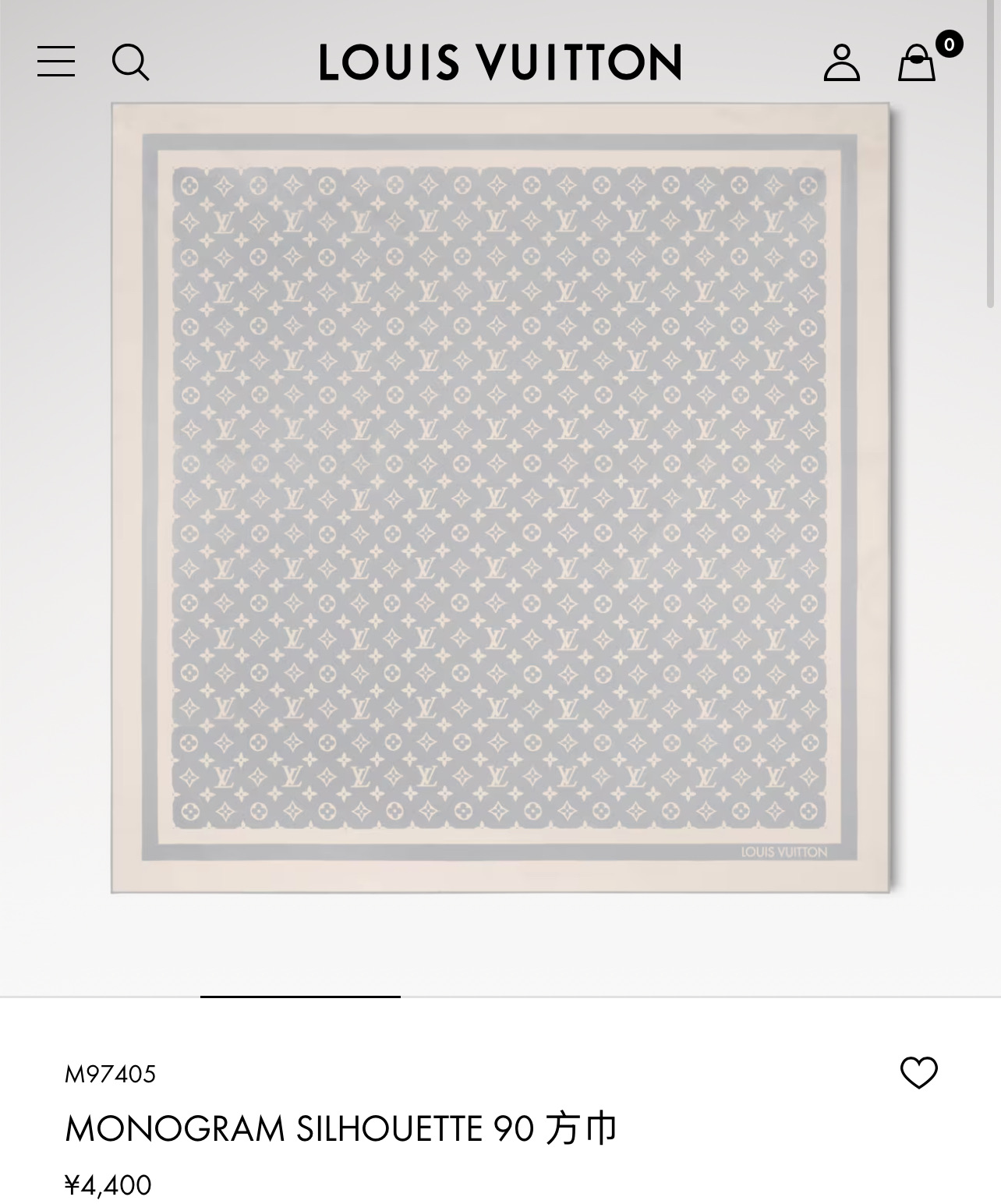The height and width of the screenshot is (1204, 1001).
Task: Tap the Louis Vuitton logo to go home
Action: 500,62
